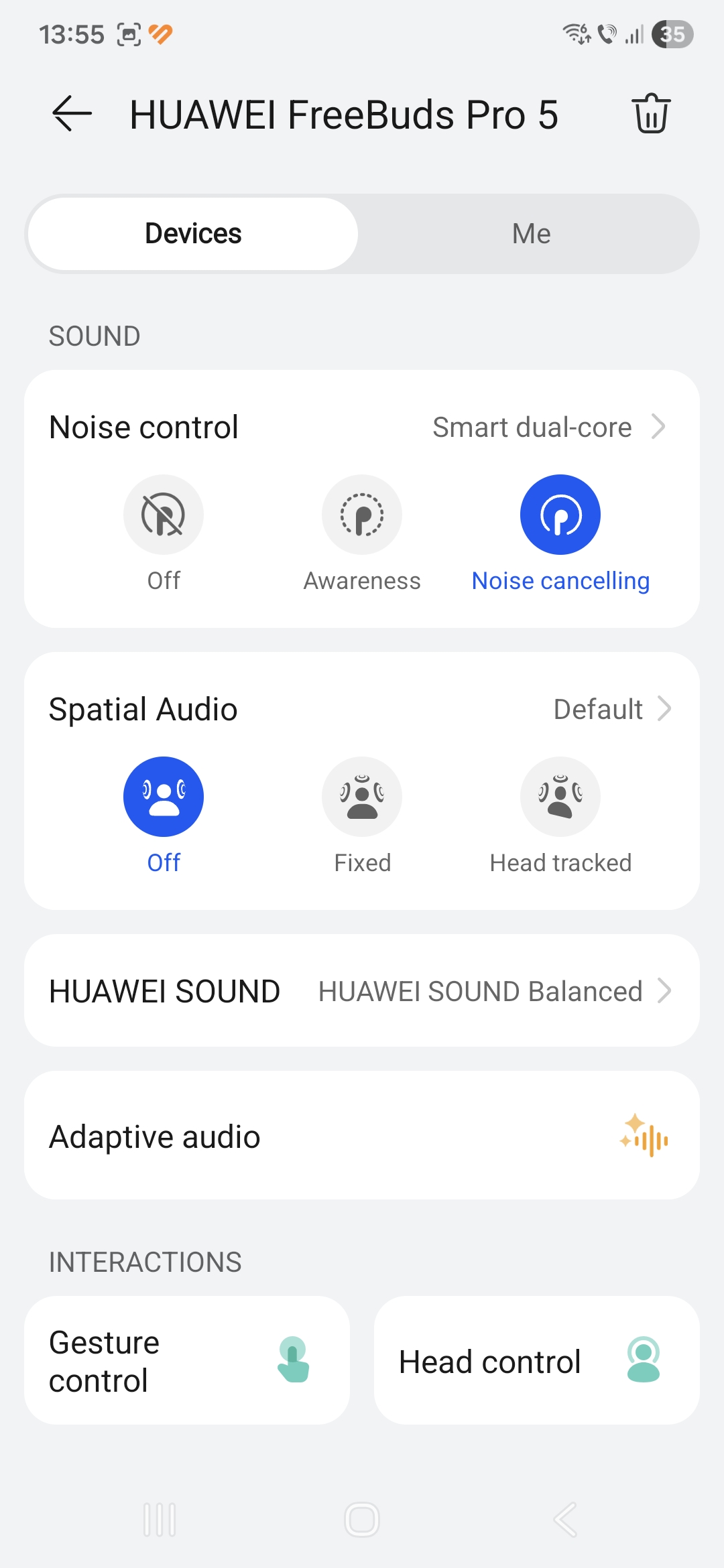Delete the device with the trash icon
724x1568 pixels.
[651, 114]
